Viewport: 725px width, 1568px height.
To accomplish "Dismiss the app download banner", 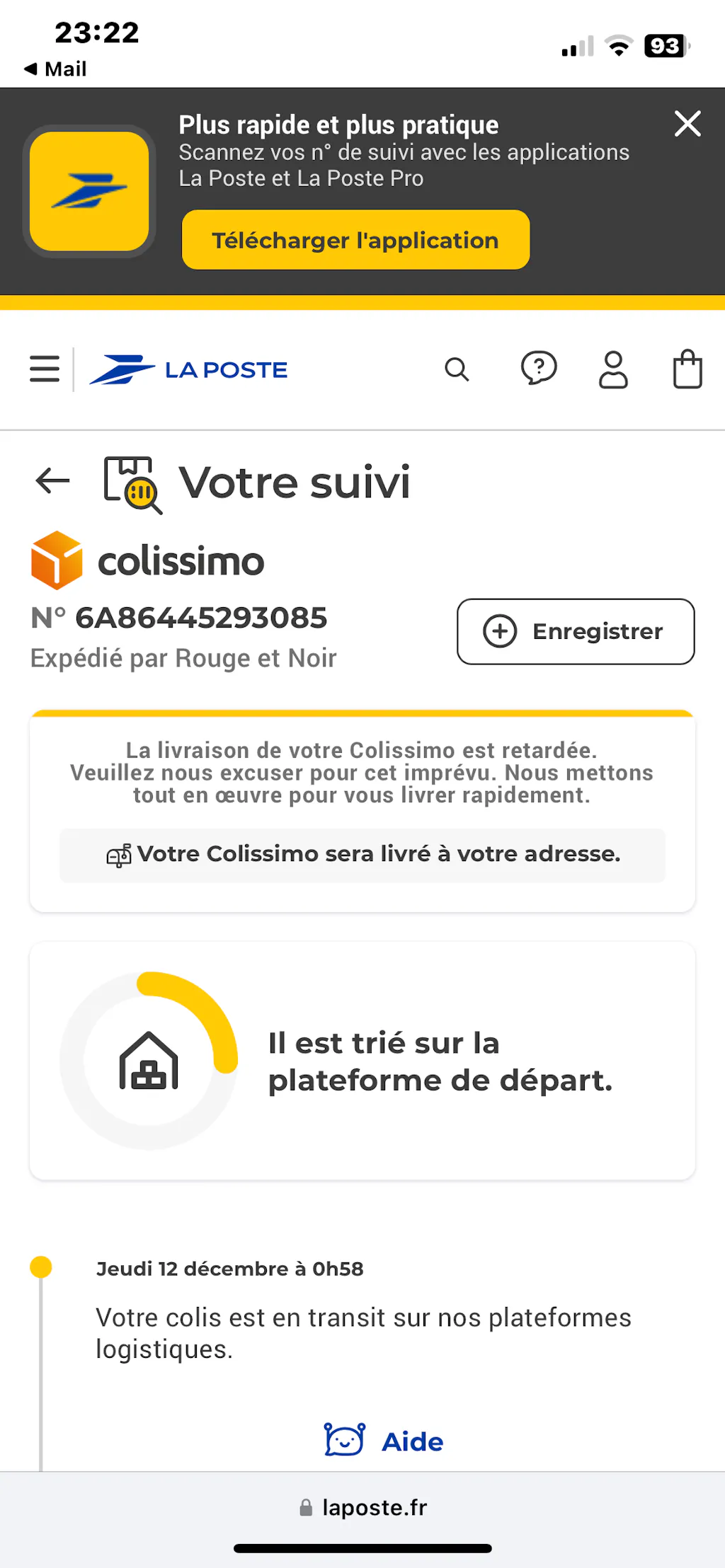I will click(x=687, y=124).
